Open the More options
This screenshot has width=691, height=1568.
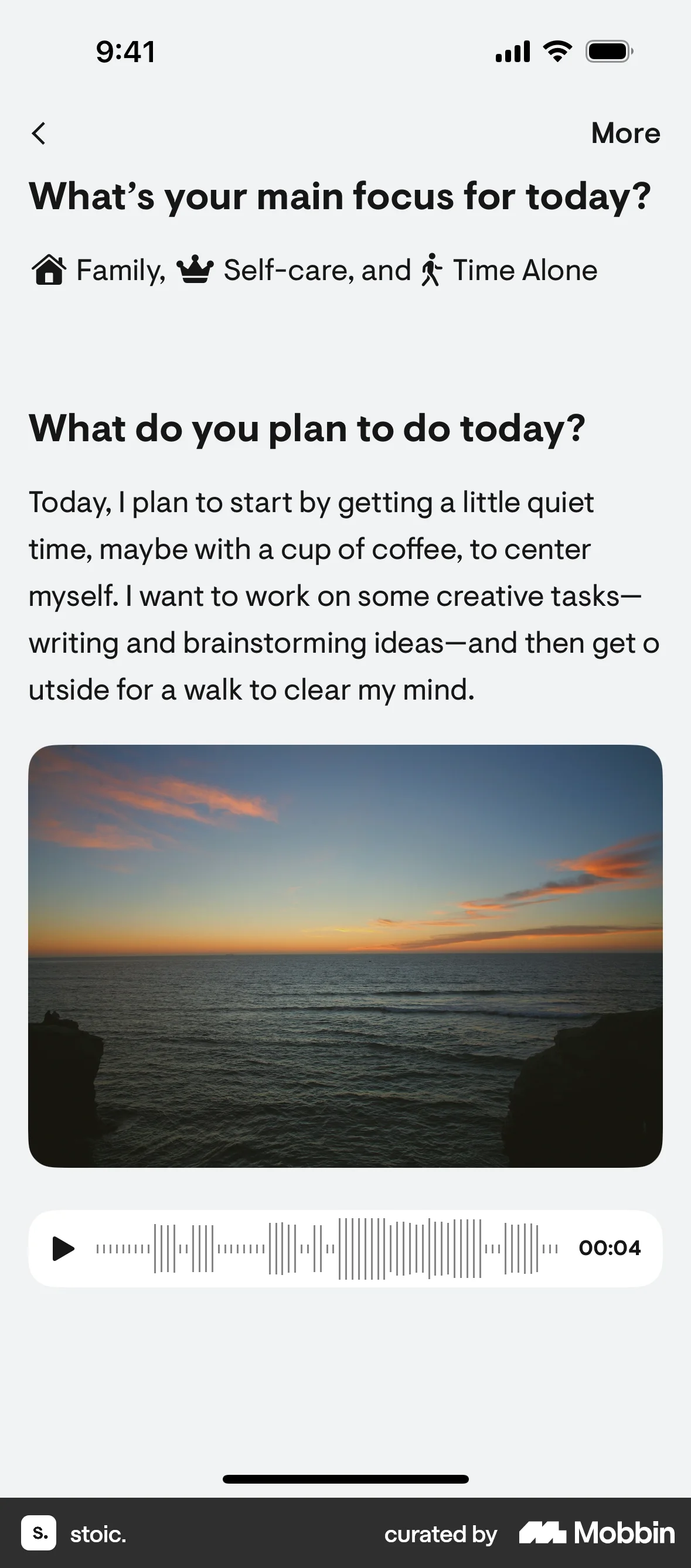click(x=625, y=134)
